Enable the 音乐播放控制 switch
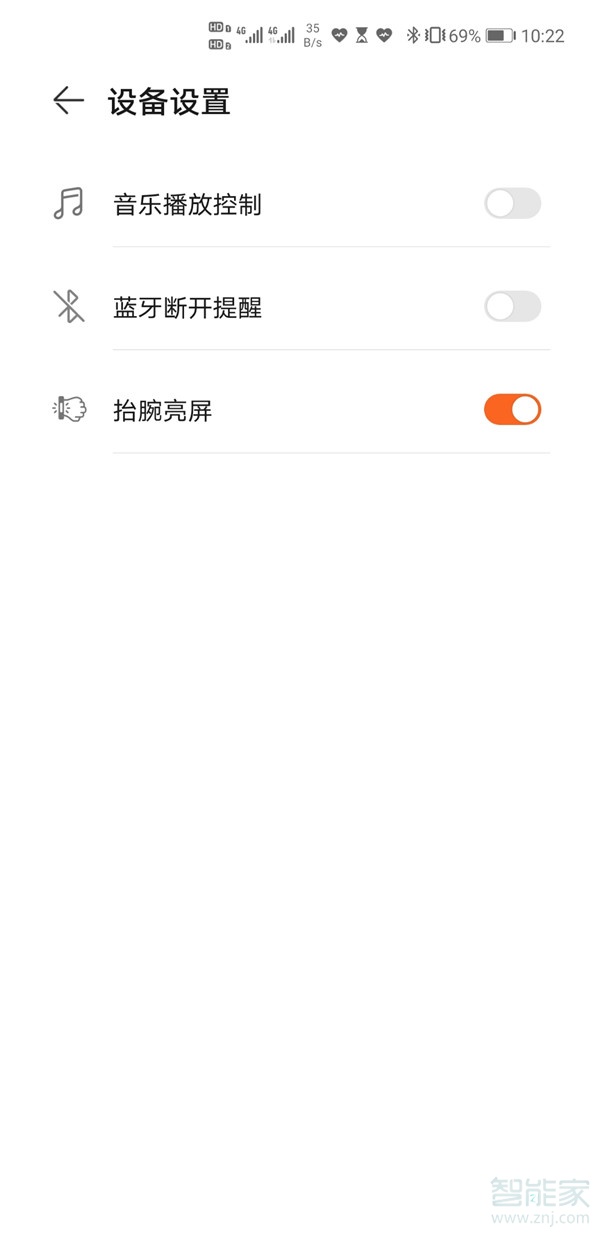600x1237 pixels. click(x=512, y=204)
